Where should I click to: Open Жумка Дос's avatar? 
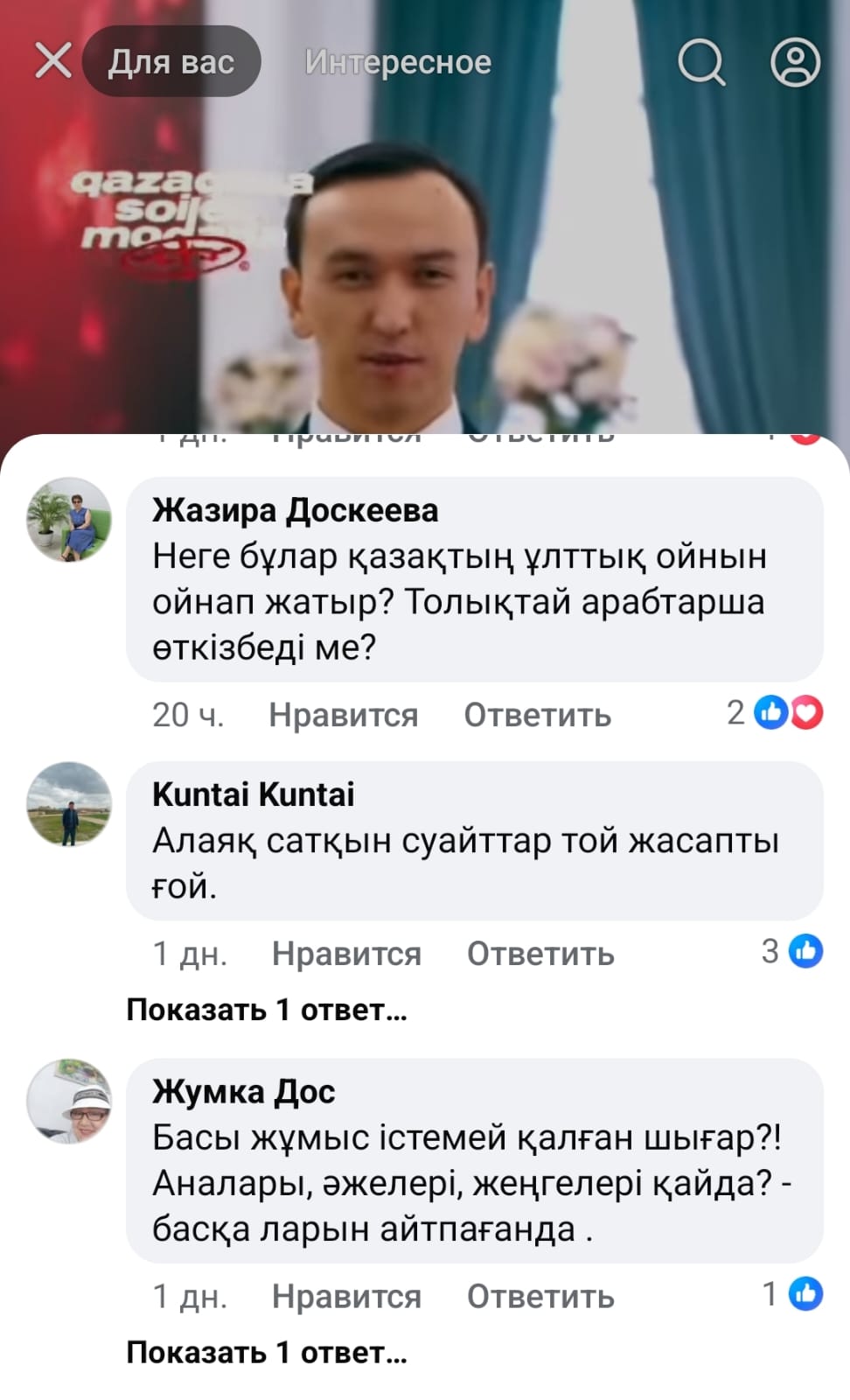pyautogui.click(x=70, y=1102)
